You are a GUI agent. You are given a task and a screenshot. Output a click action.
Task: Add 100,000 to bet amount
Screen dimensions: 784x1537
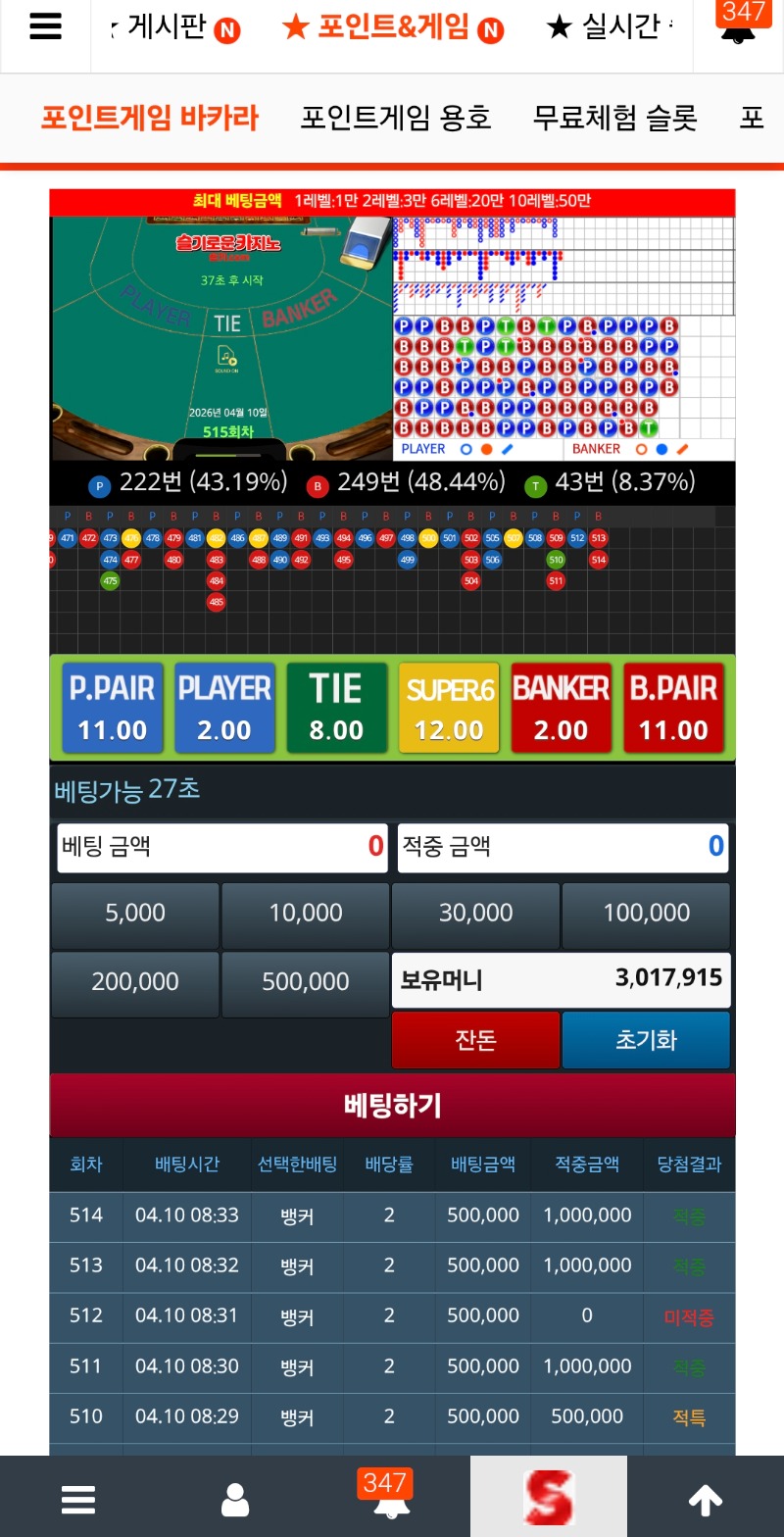click(646, 914)
